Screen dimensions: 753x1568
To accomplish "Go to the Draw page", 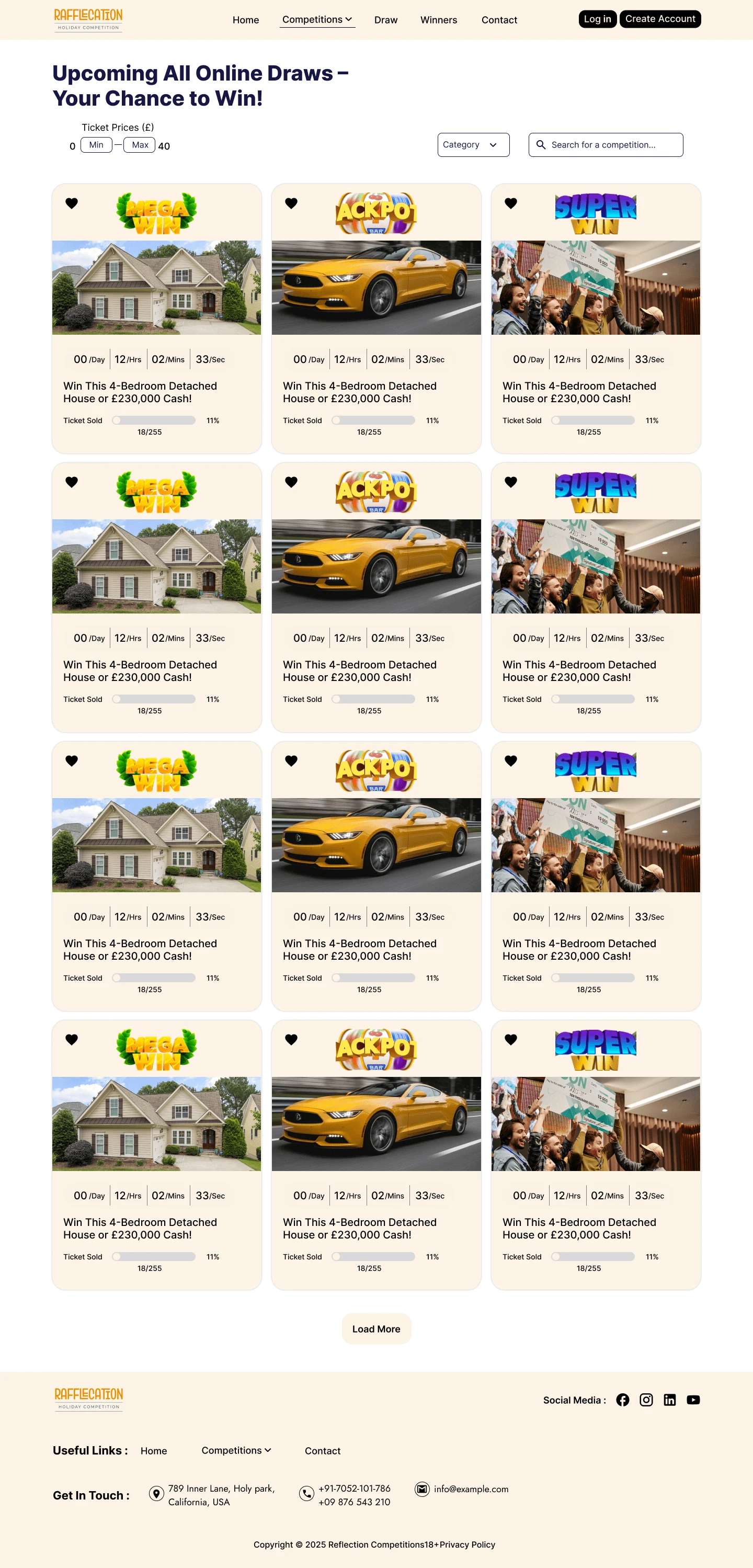I will tap(385, 20).
